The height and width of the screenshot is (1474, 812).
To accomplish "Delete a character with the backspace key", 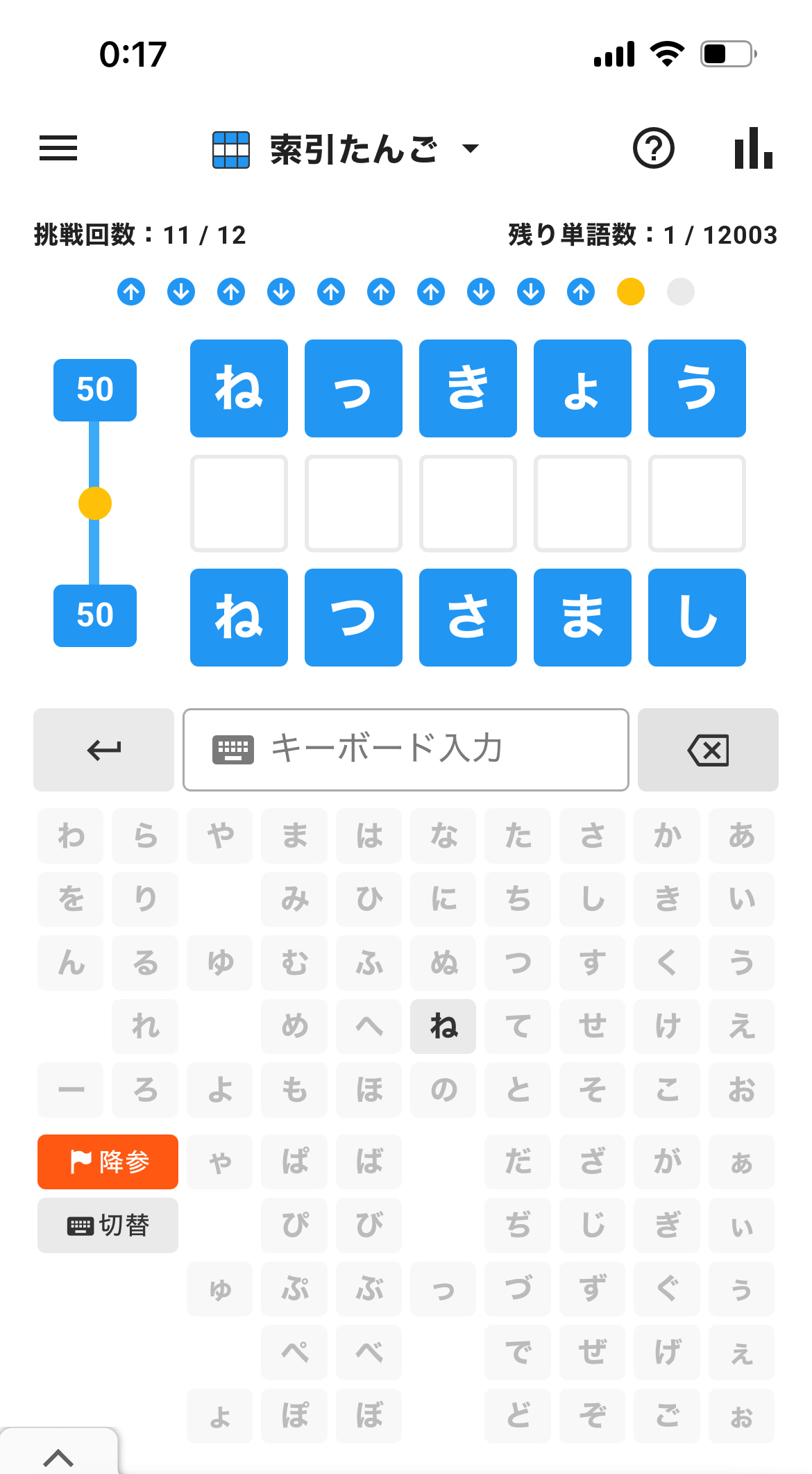I will click(x=708, y=750).
